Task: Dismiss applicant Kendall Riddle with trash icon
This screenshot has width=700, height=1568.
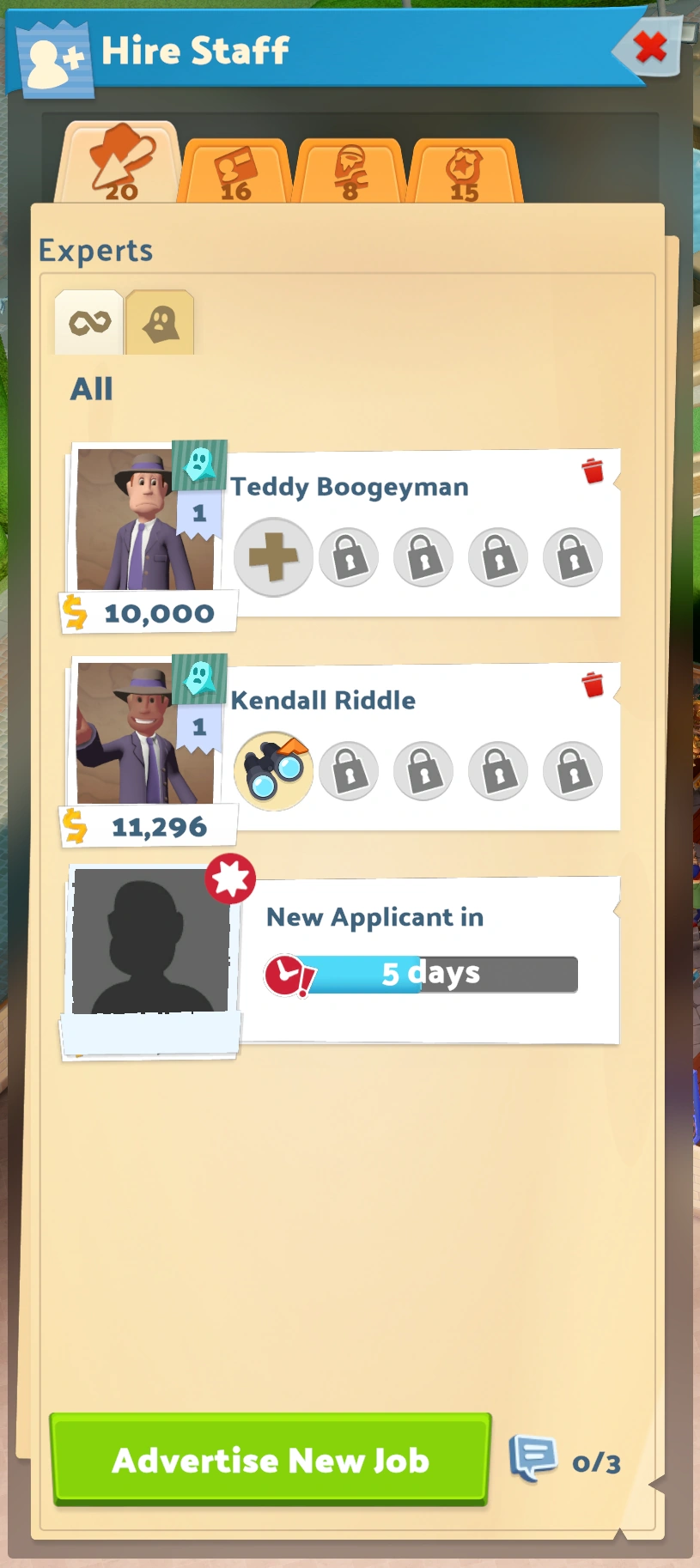Action: click(593, 684)
